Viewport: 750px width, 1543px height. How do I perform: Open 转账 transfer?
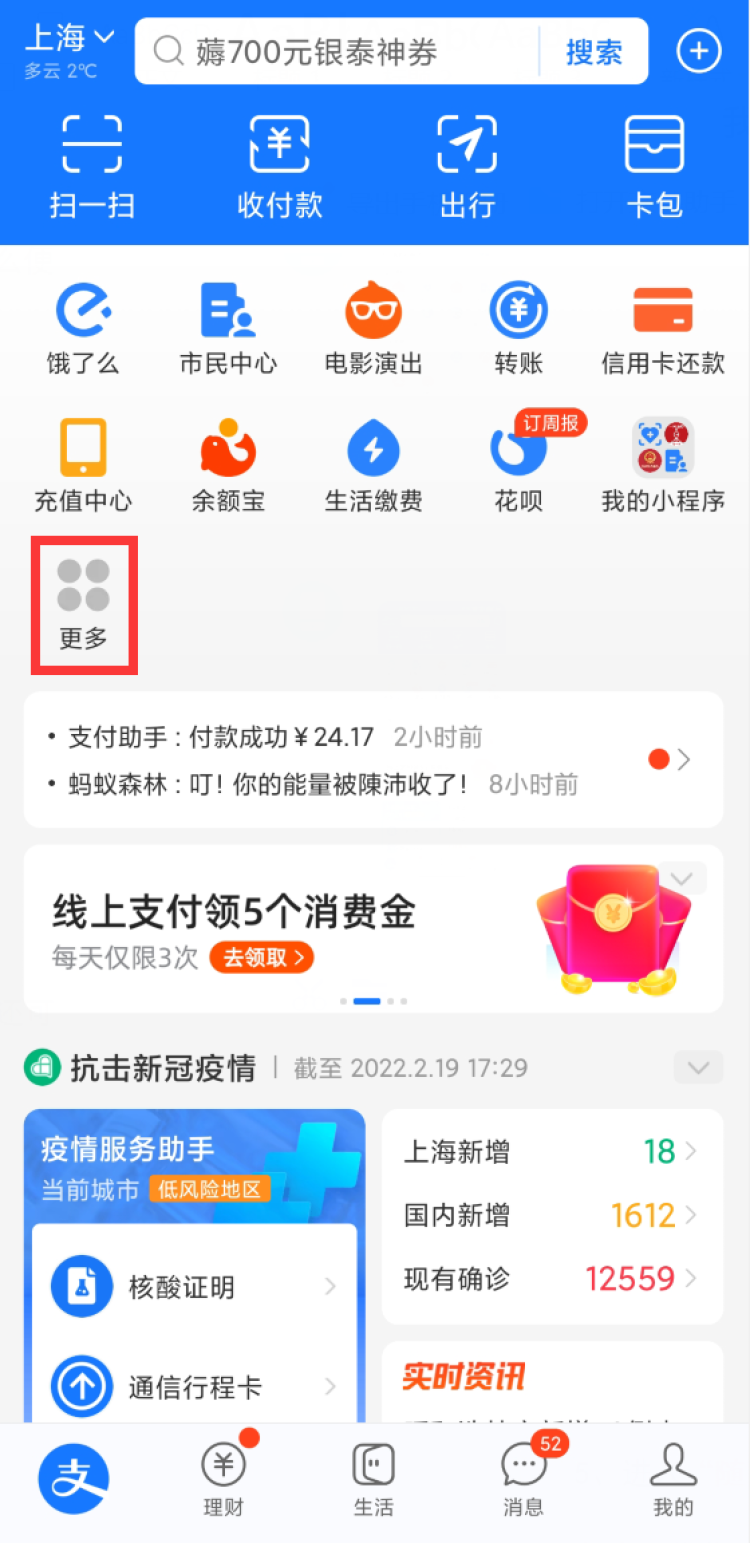[518, 328]
